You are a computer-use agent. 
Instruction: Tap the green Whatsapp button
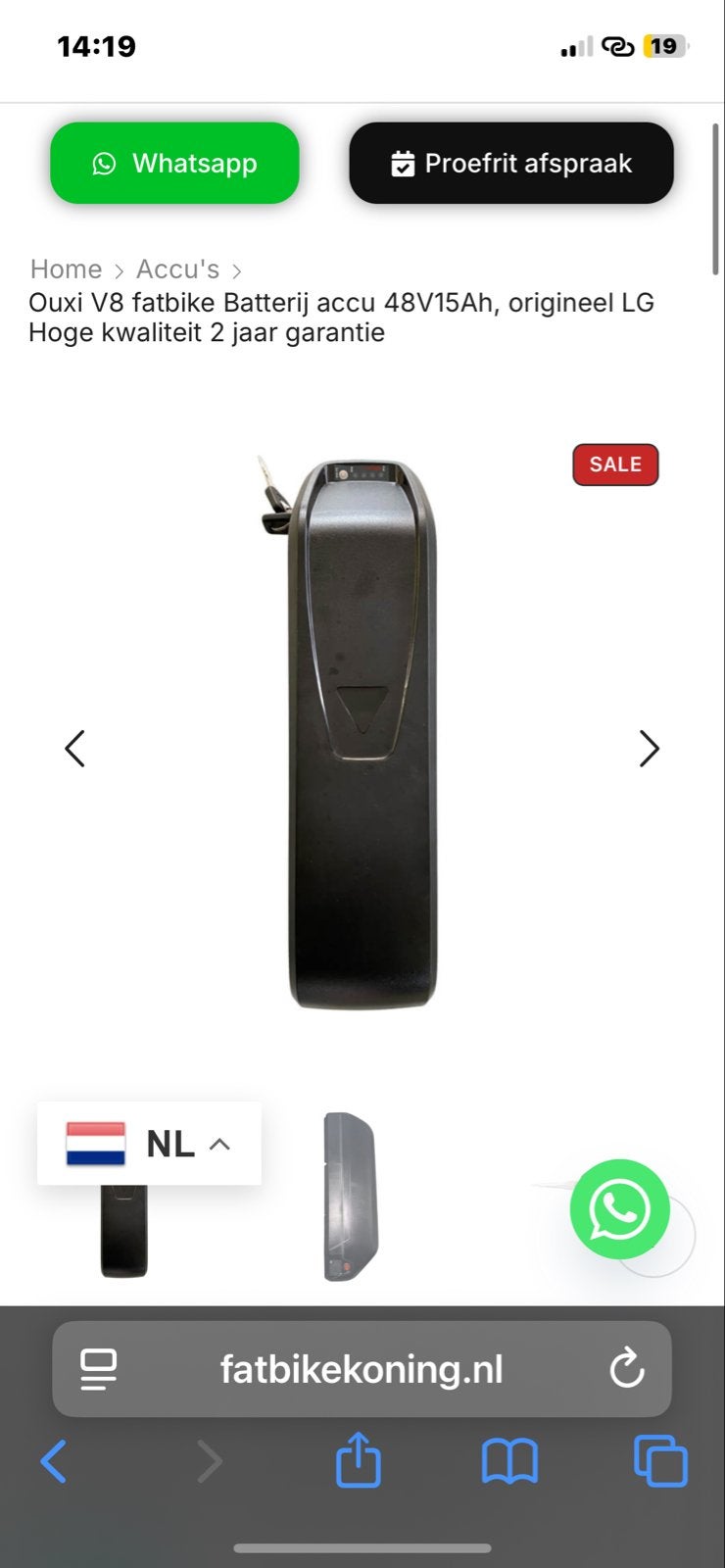coord(174,163)
